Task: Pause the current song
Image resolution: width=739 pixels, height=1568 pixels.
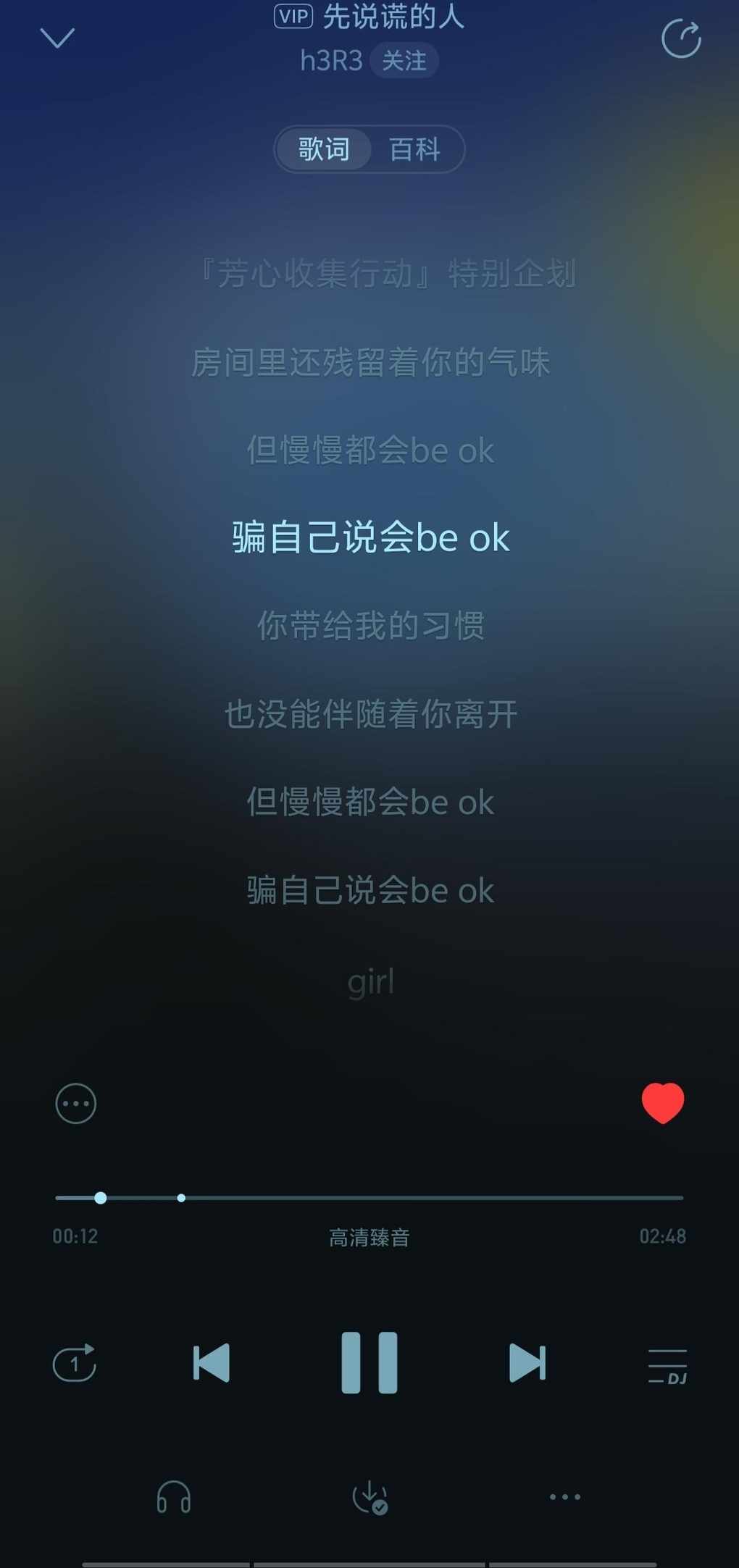Action: [369, 1362]
